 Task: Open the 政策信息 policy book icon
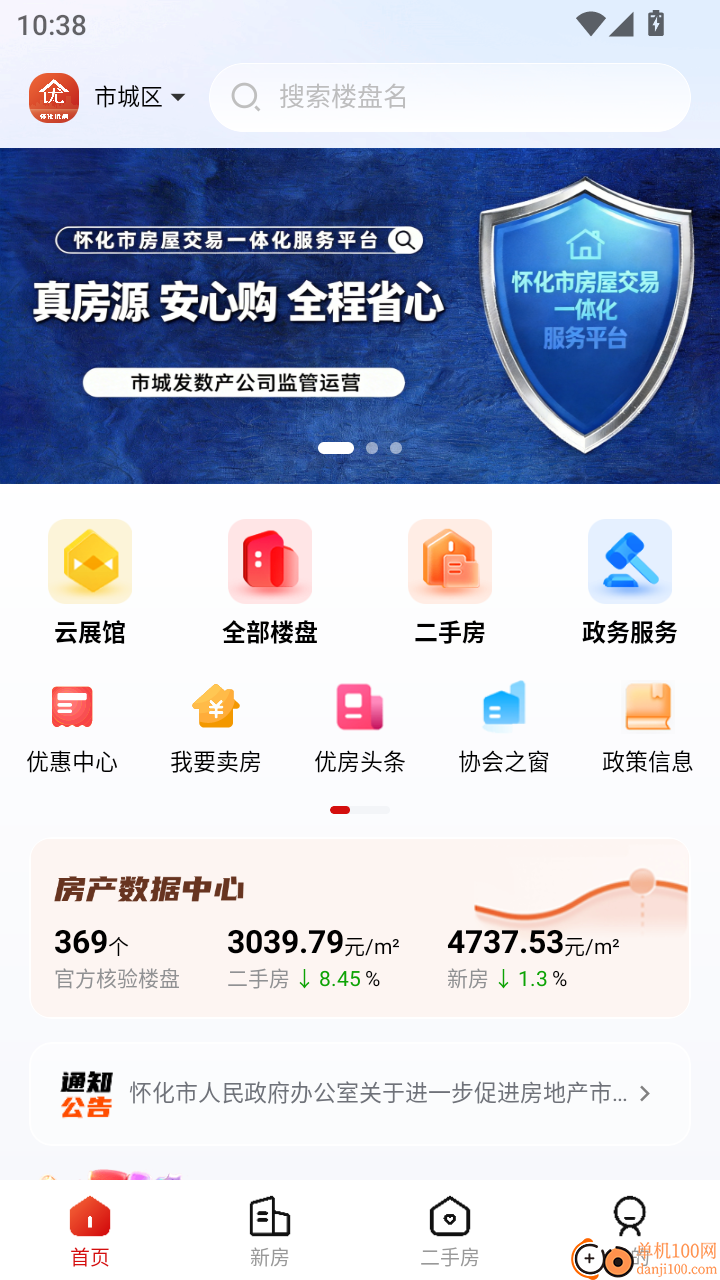coord(647,707)
